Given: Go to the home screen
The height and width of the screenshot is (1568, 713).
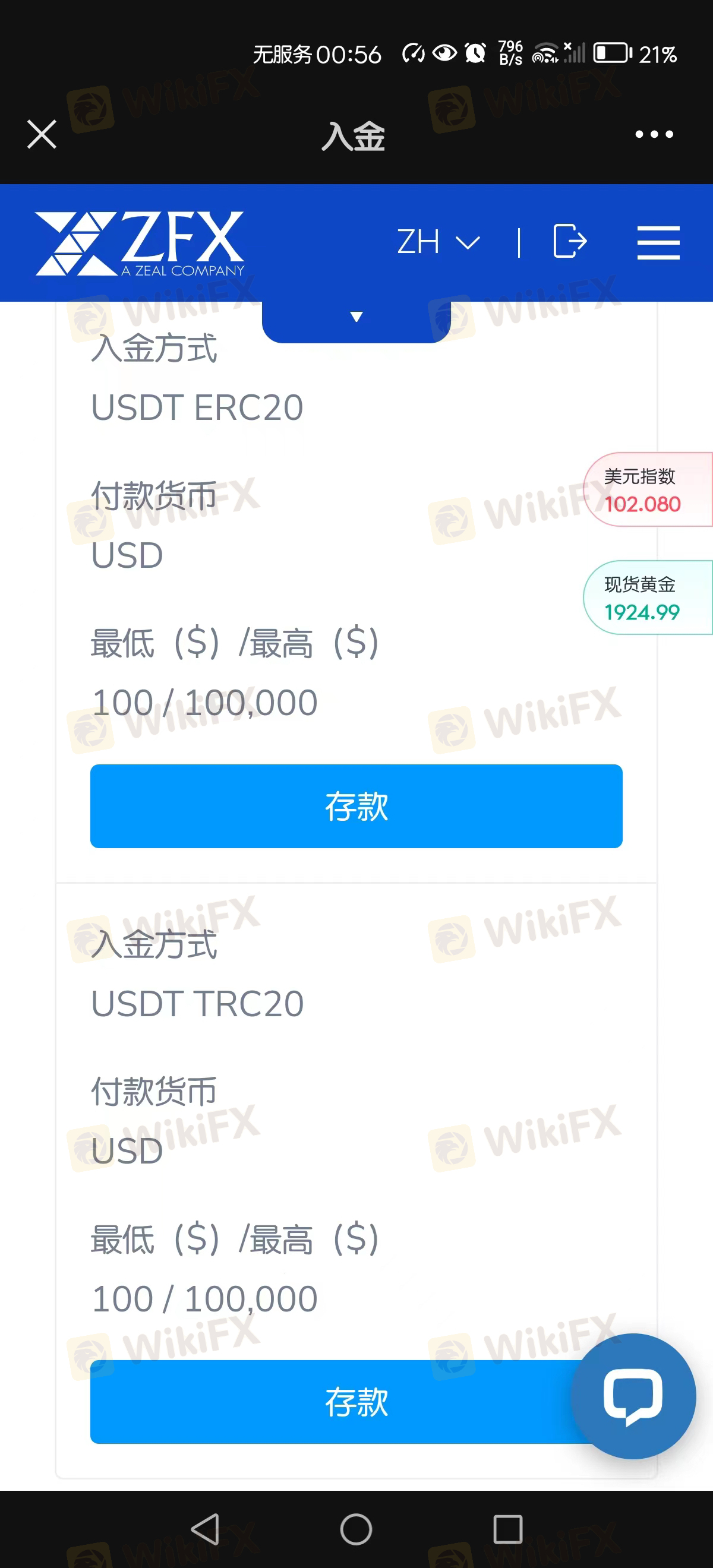Looking at the screenshot, I should pyautogui.click(x=356, y=1529).
